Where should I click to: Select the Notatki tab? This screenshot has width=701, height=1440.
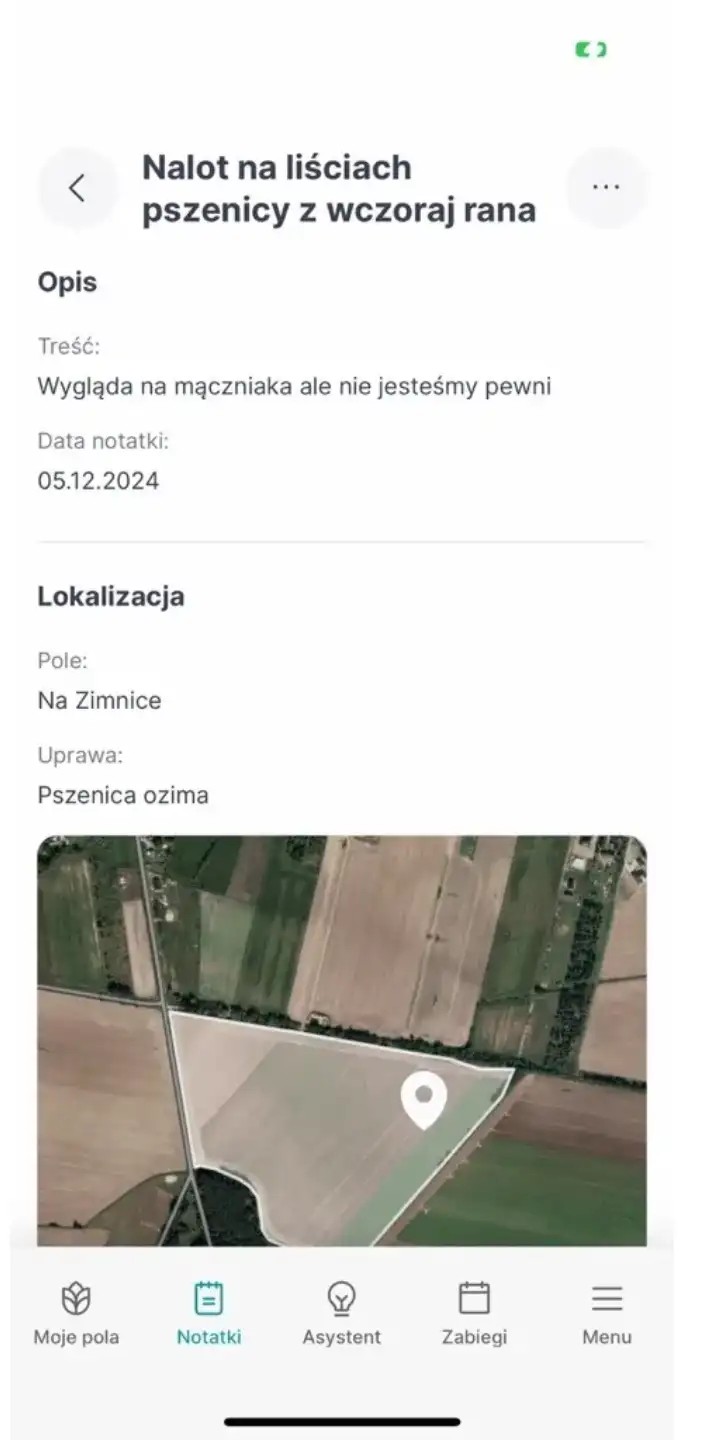[209, 1315]
